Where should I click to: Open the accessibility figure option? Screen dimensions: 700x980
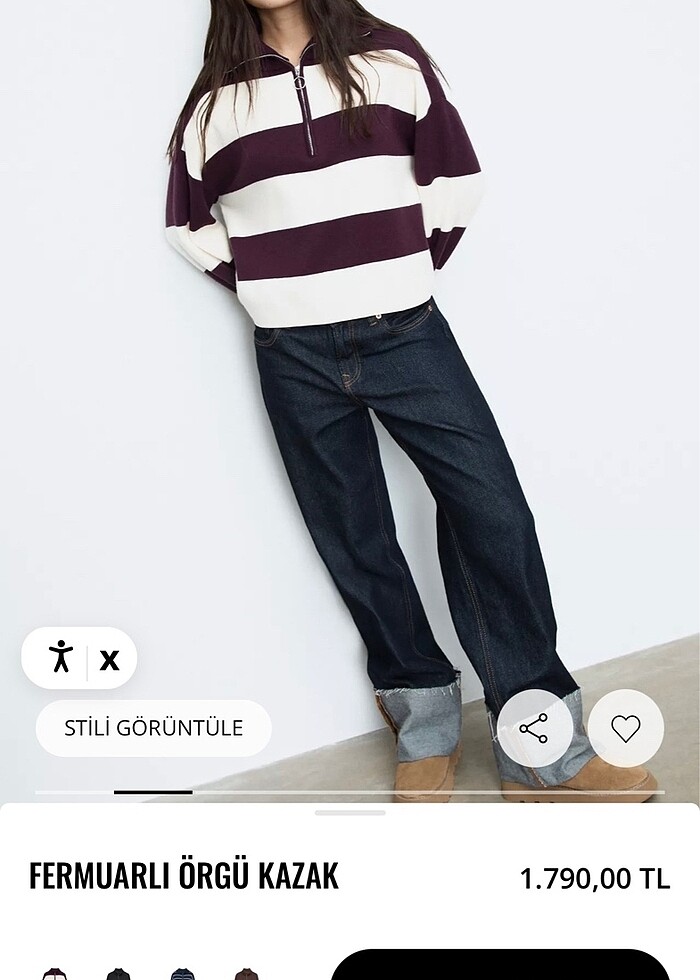(x=61, y=657)
